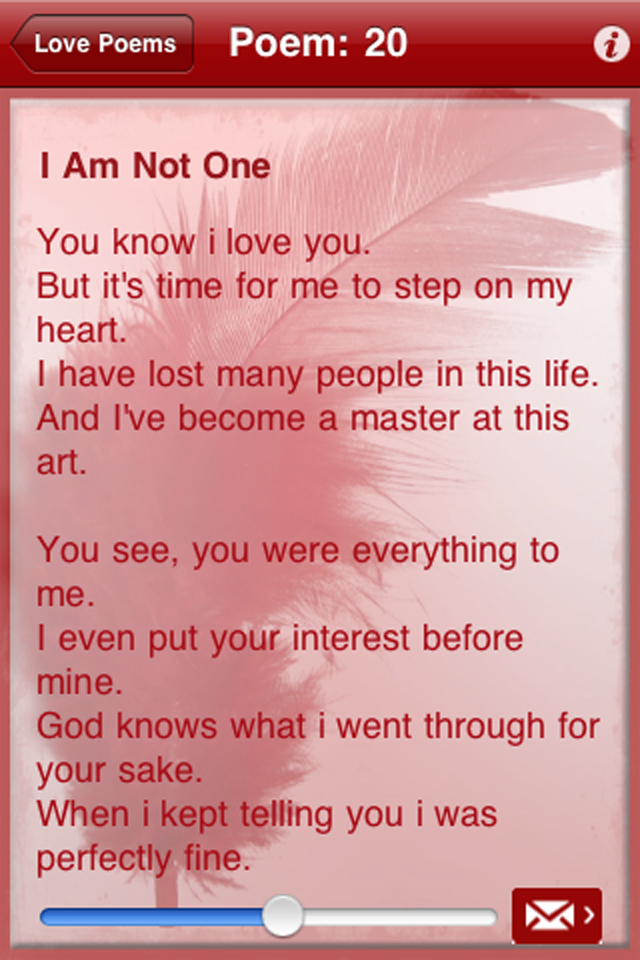The width and height of the screenshot is (640, 960).
Task: Tap the slider knob below the poem
Action: click(283, 916)
